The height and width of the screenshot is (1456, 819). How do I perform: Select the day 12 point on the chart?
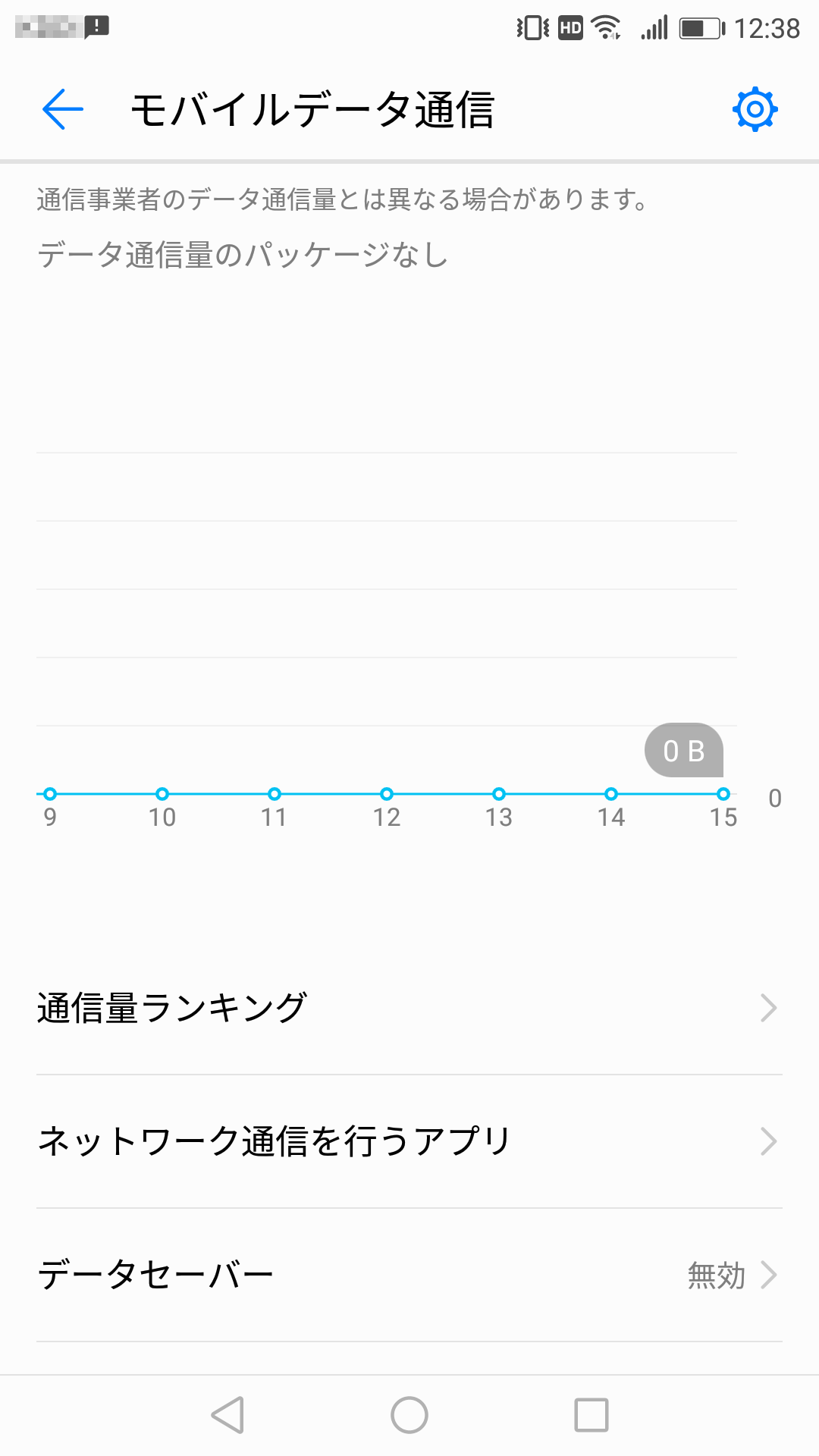pyautogui.click(x=387, y=794)
